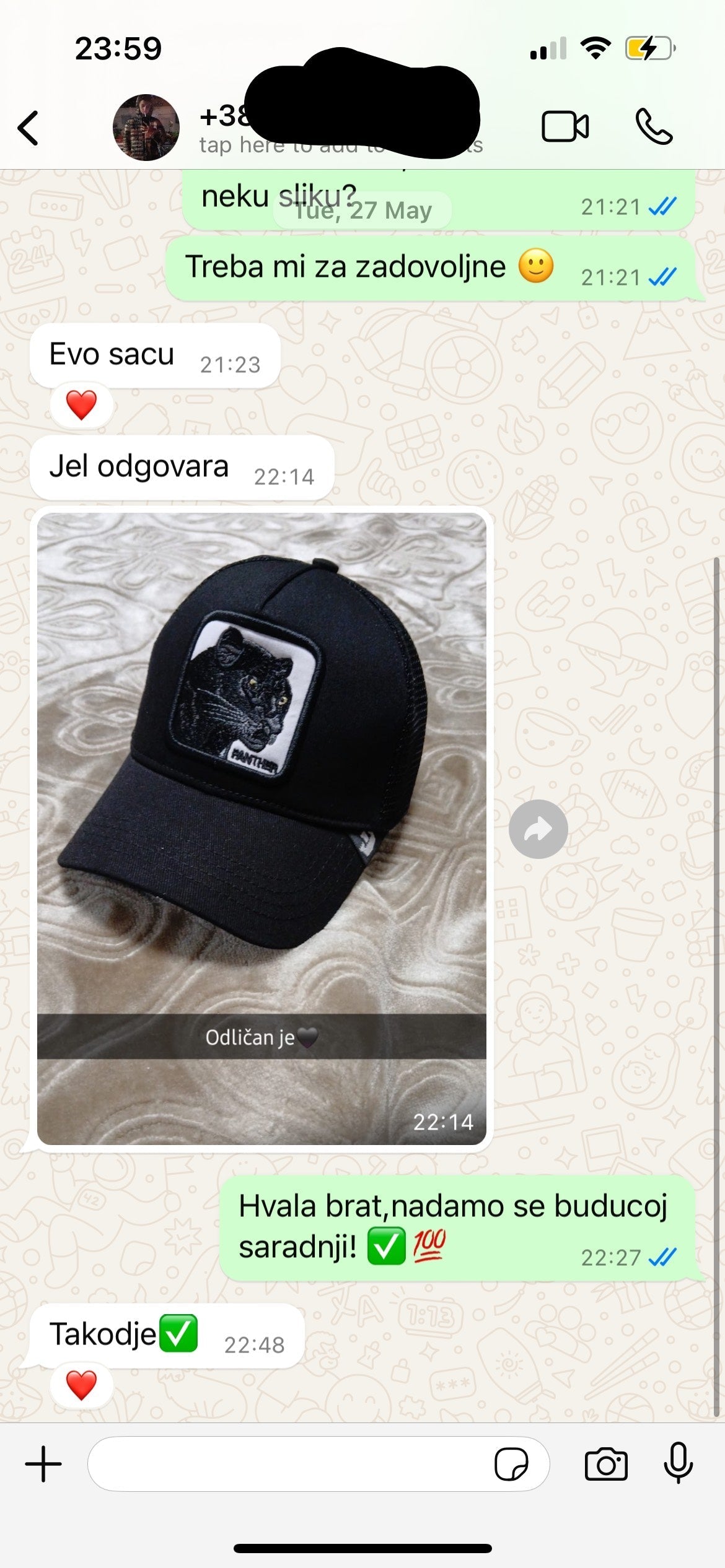Forward the cap photo message

[538, 829]
